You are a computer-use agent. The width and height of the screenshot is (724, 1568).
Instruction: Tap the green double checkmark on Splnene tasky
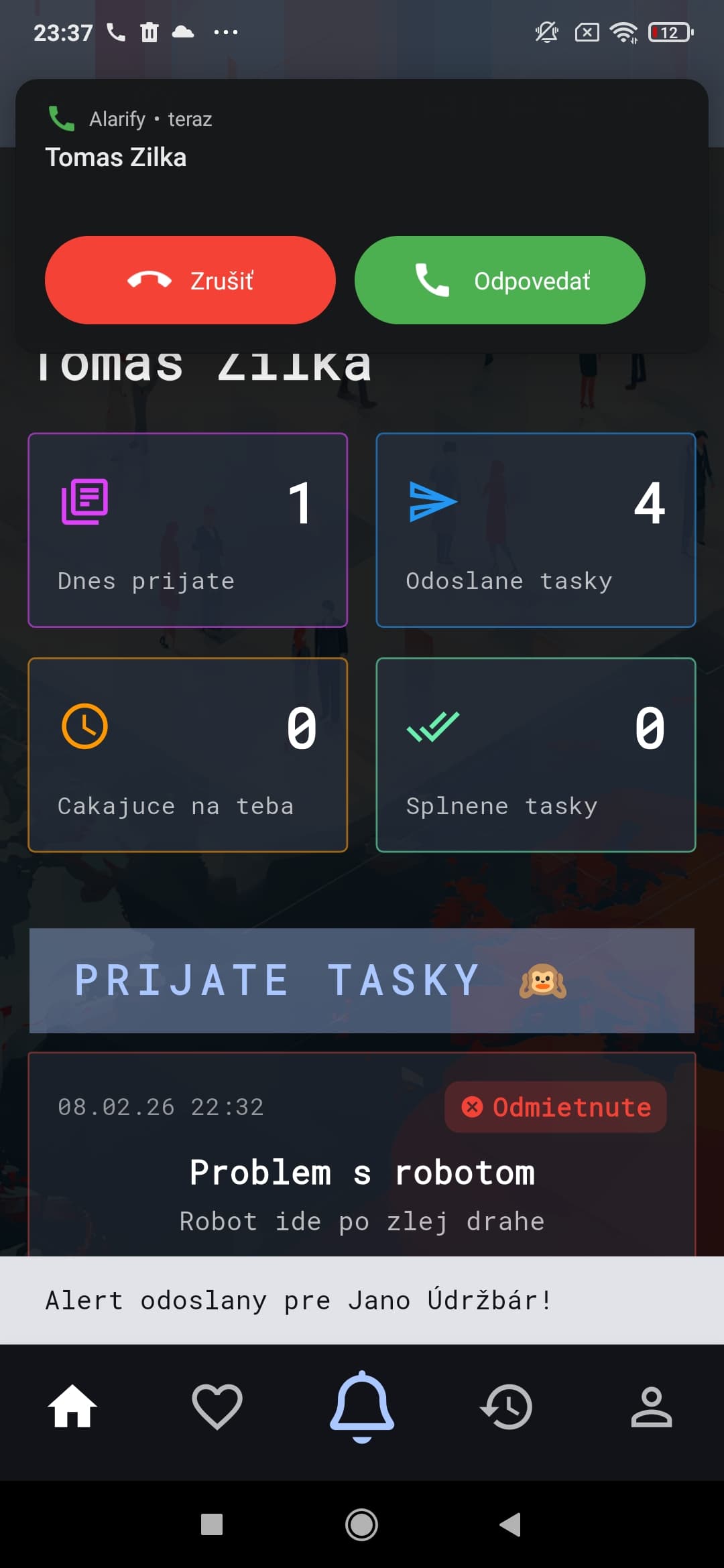coord(434,728)
